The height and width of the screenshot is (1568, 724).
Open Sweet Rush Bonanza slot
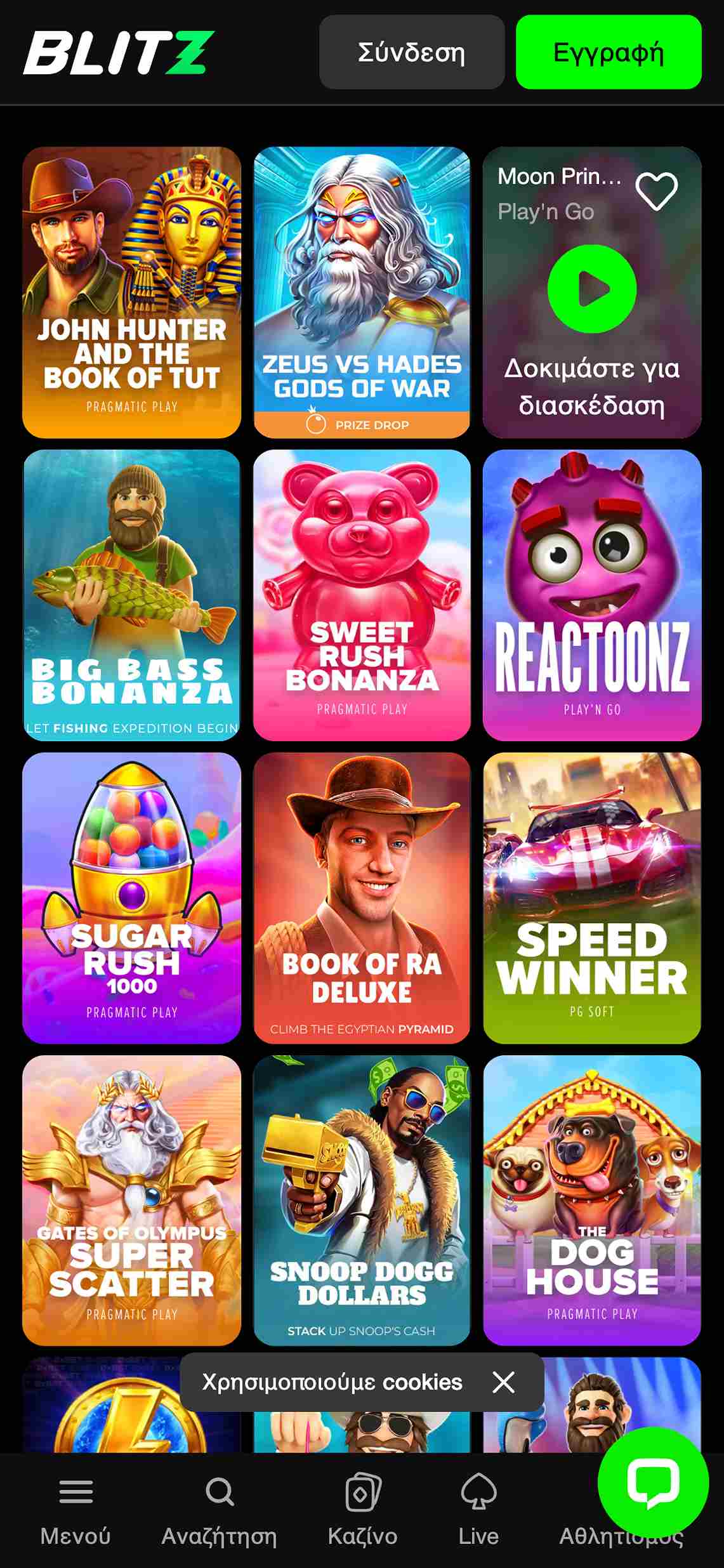[362, 595]
